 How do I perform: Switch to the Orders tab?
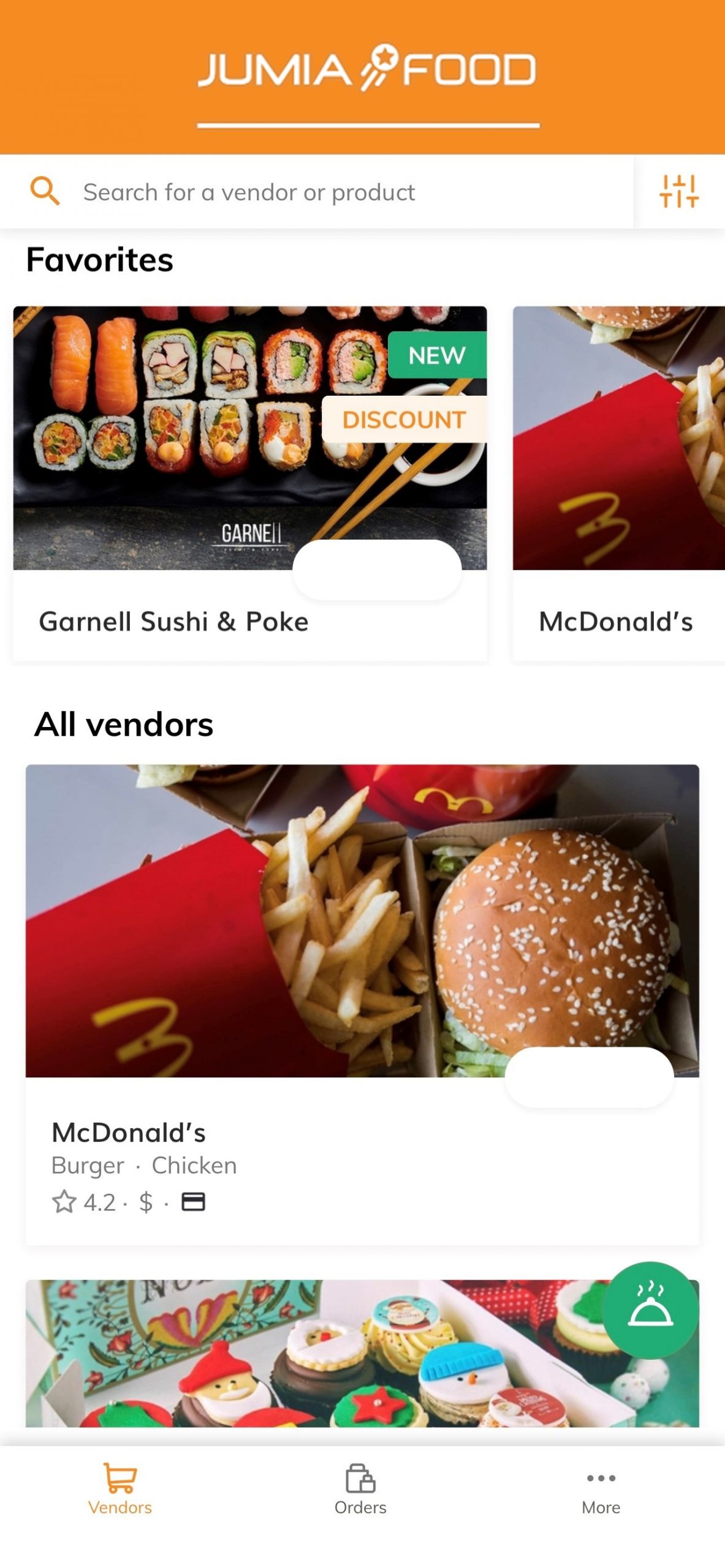pos(360,1489)
